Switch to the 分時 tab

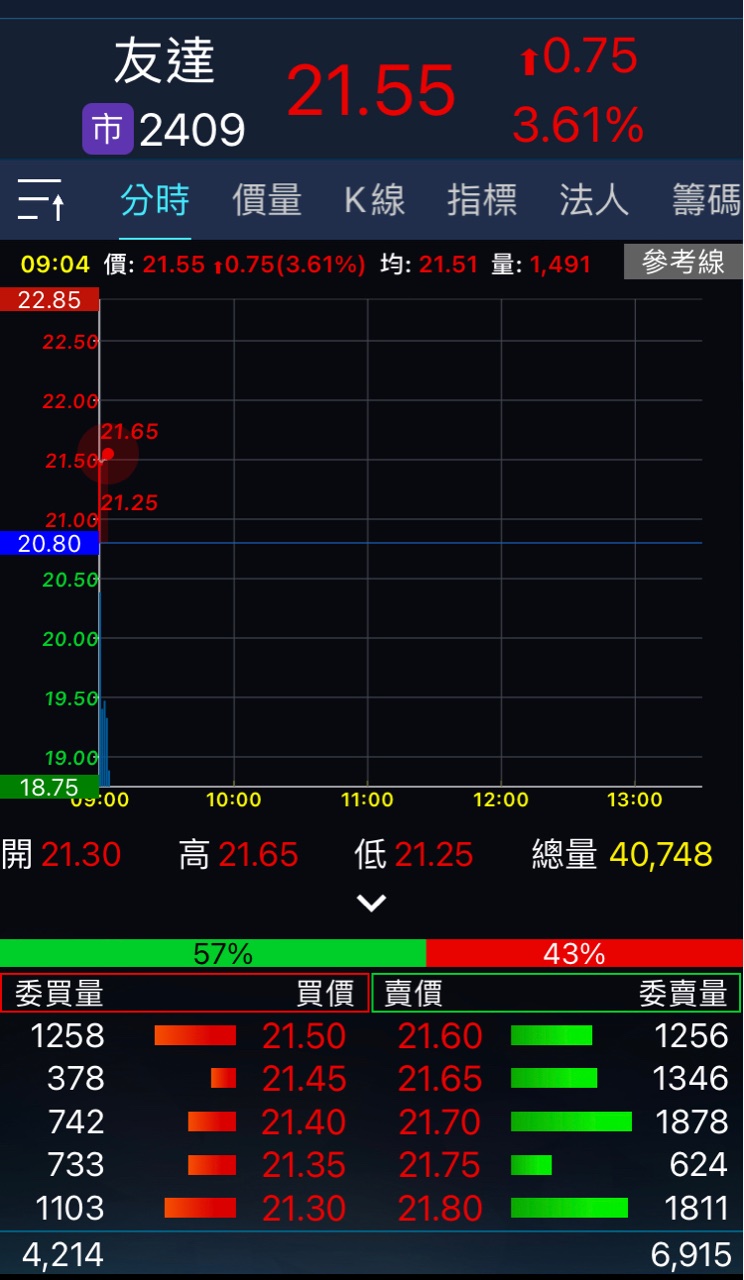pyautogui.click(x=155, y=200)
